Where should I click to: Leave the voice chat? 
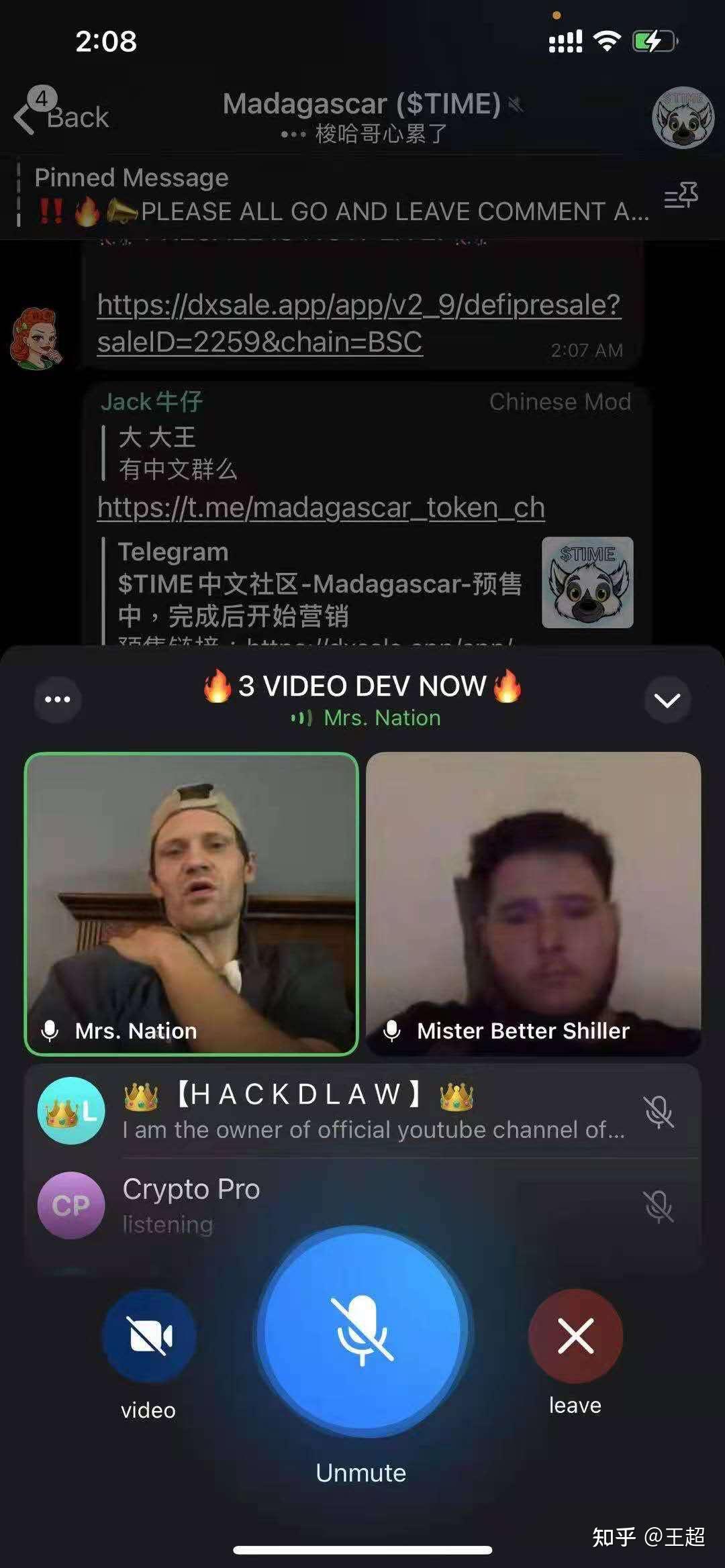point(576,1337)
